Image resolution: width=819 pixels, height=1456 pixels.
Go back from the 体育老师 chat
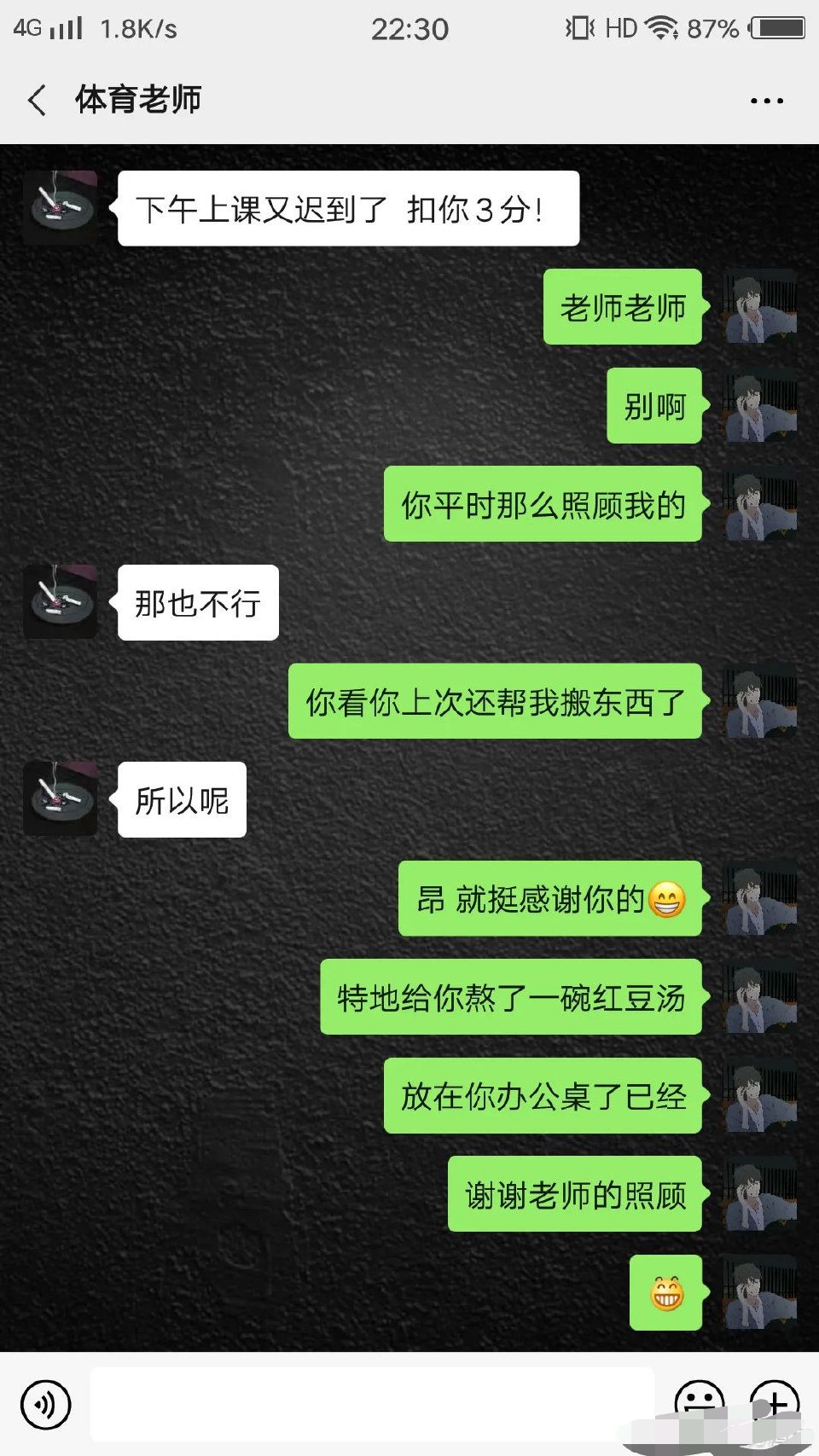[38, 101]
